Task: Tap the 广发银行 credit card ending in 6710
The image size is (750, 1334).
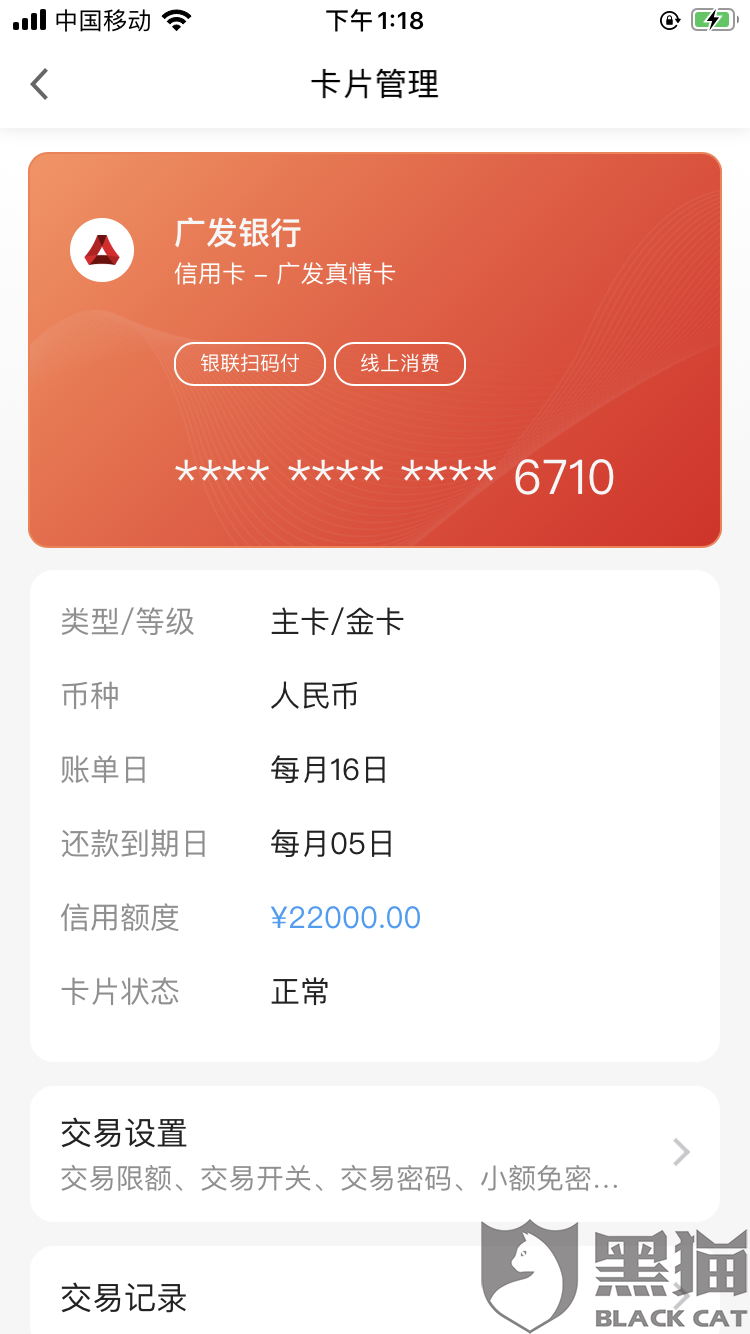Action: pyautogui.click(x=374, y=350)
